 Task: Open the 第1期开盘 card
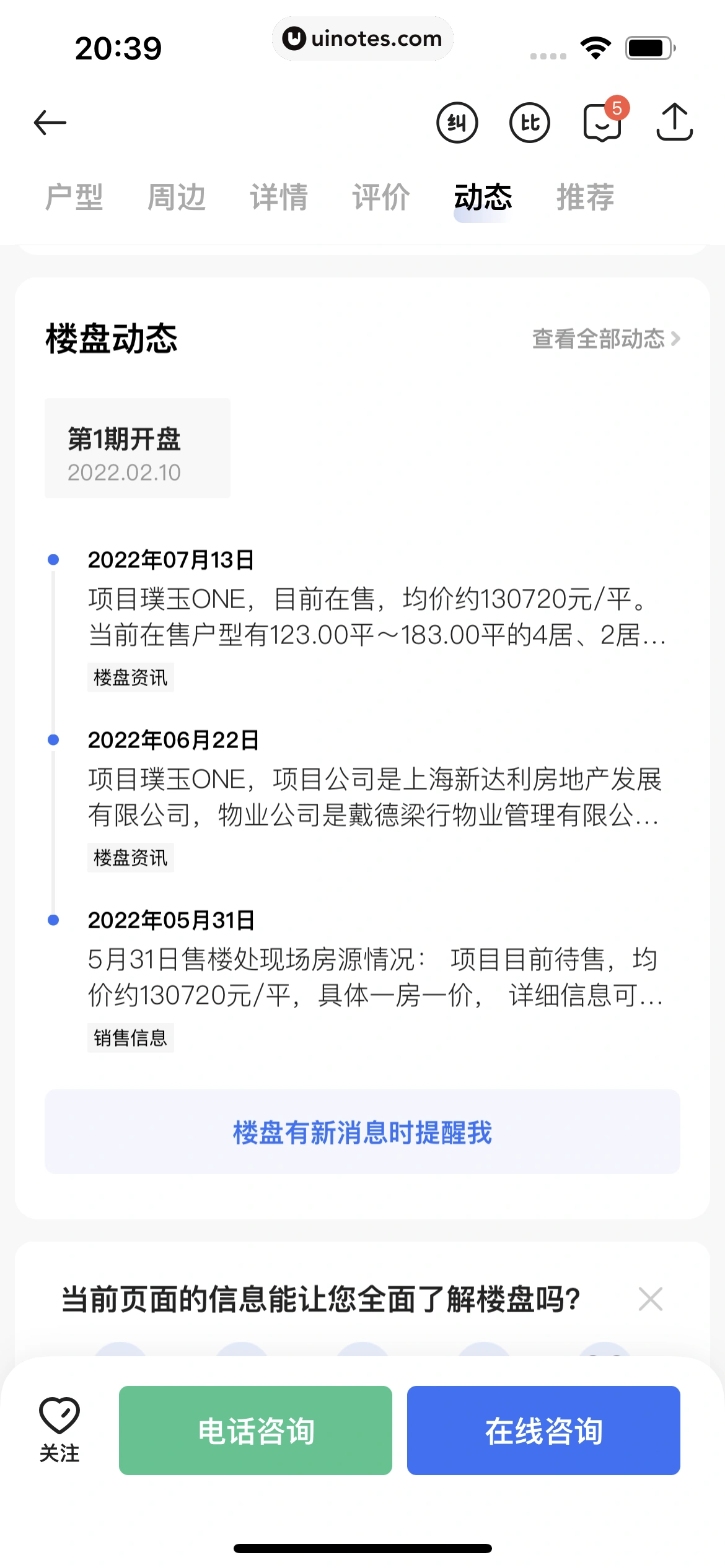[x=138, y=448]
